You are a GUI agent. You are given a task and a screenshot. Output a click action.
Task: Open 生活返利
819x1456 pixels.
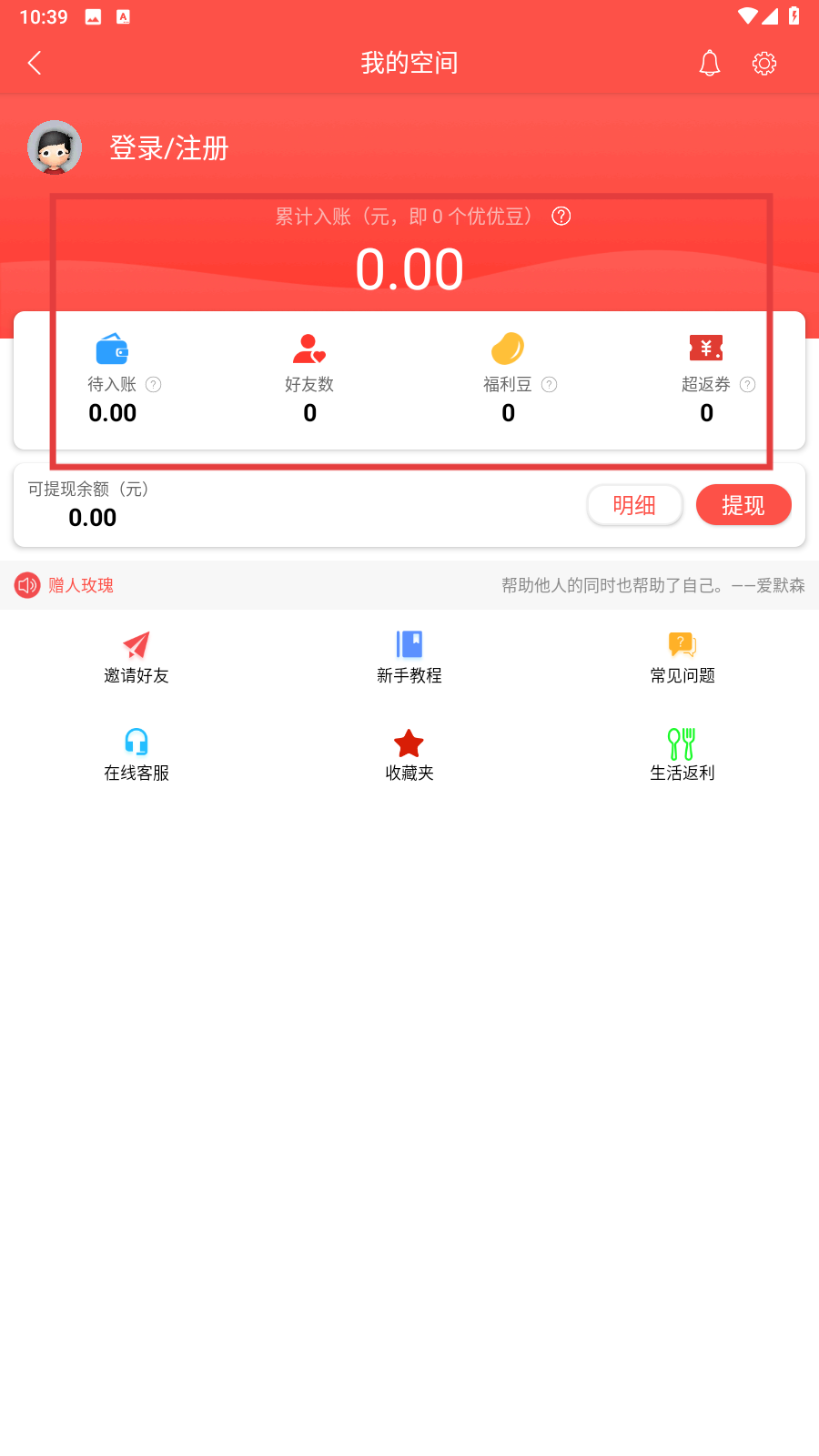pos(682,755)
